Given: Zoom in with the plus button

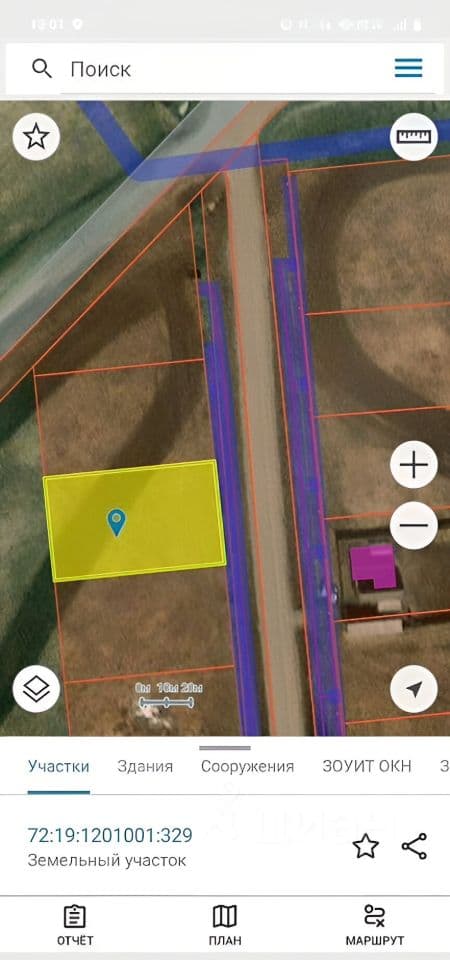Looking at the screenshot, I should tap(414, 465).
